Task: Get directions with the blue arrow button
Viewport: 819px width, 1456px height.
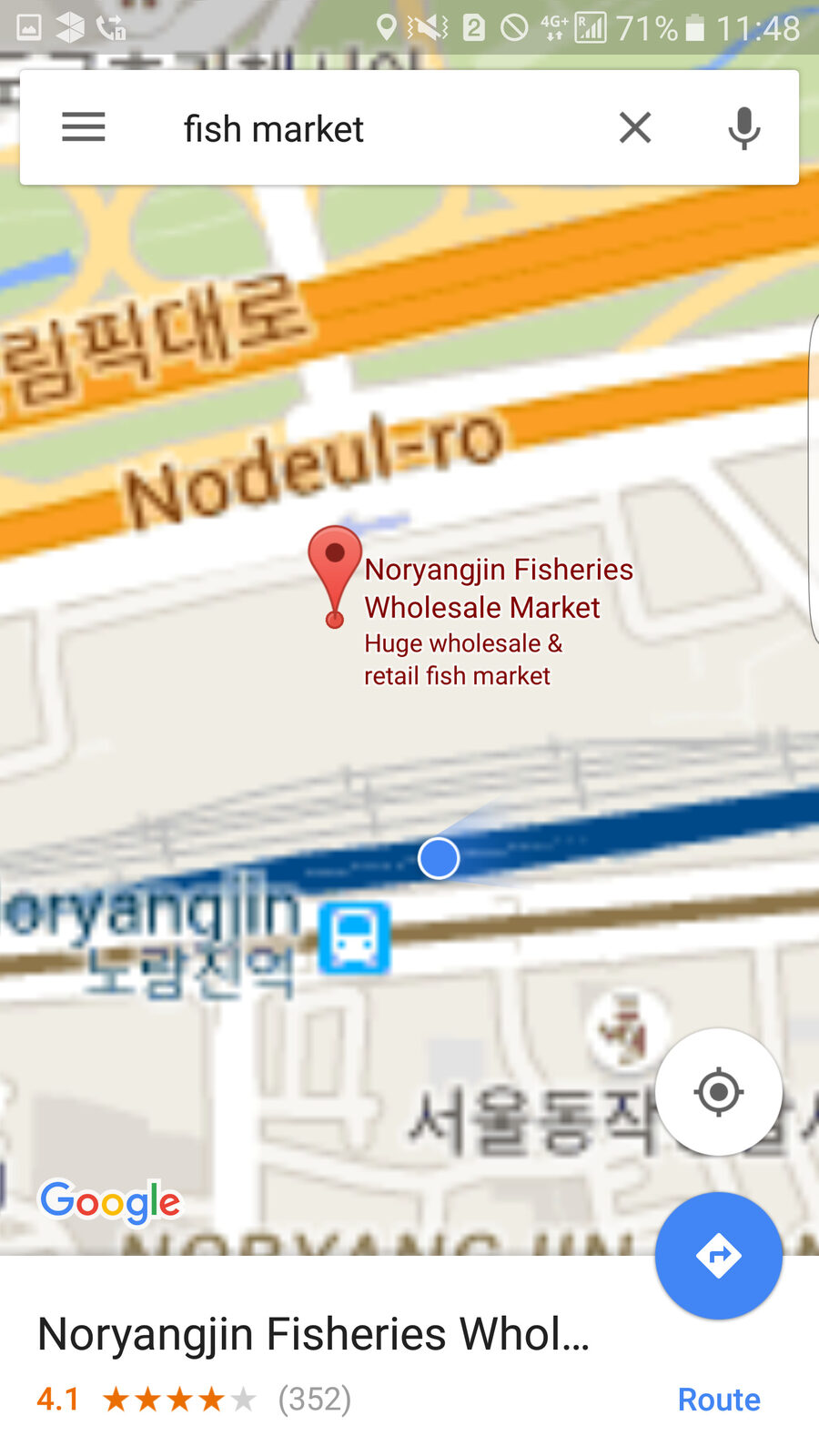Action: [x=719, y=1256]
